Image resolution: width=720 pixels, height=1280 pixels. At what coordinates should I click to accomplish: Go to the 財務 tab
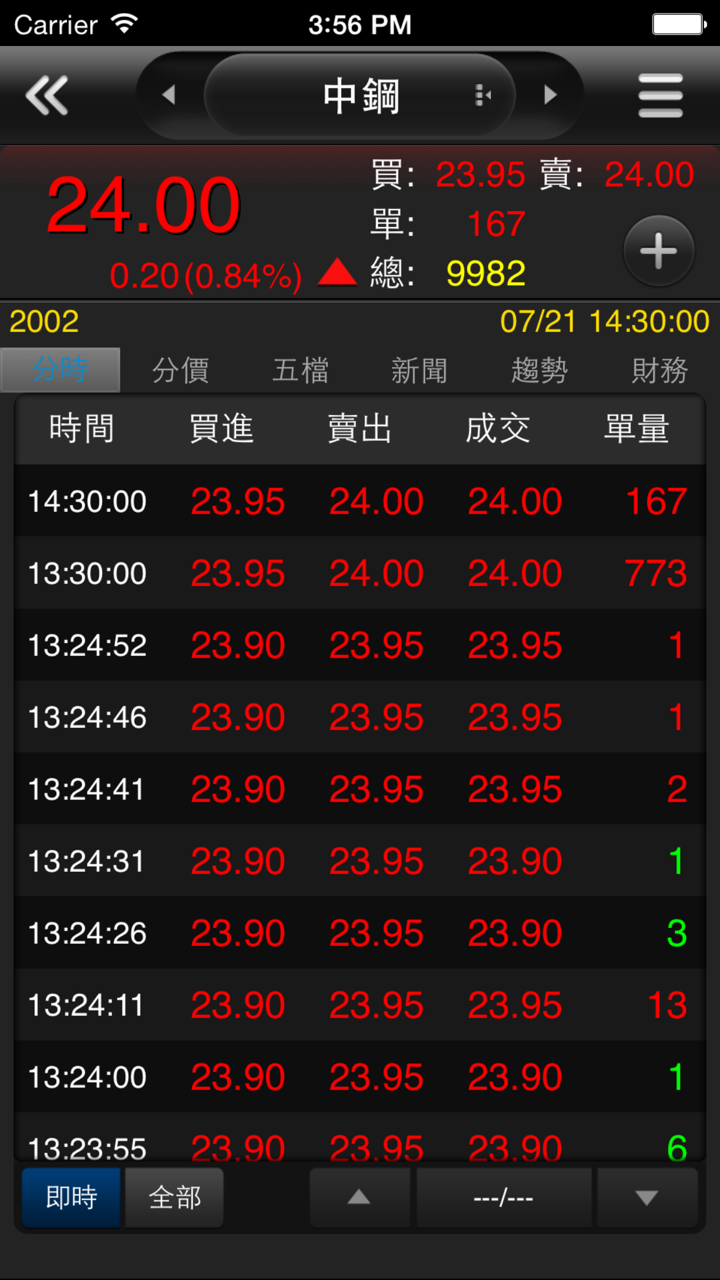pos(660,370)
